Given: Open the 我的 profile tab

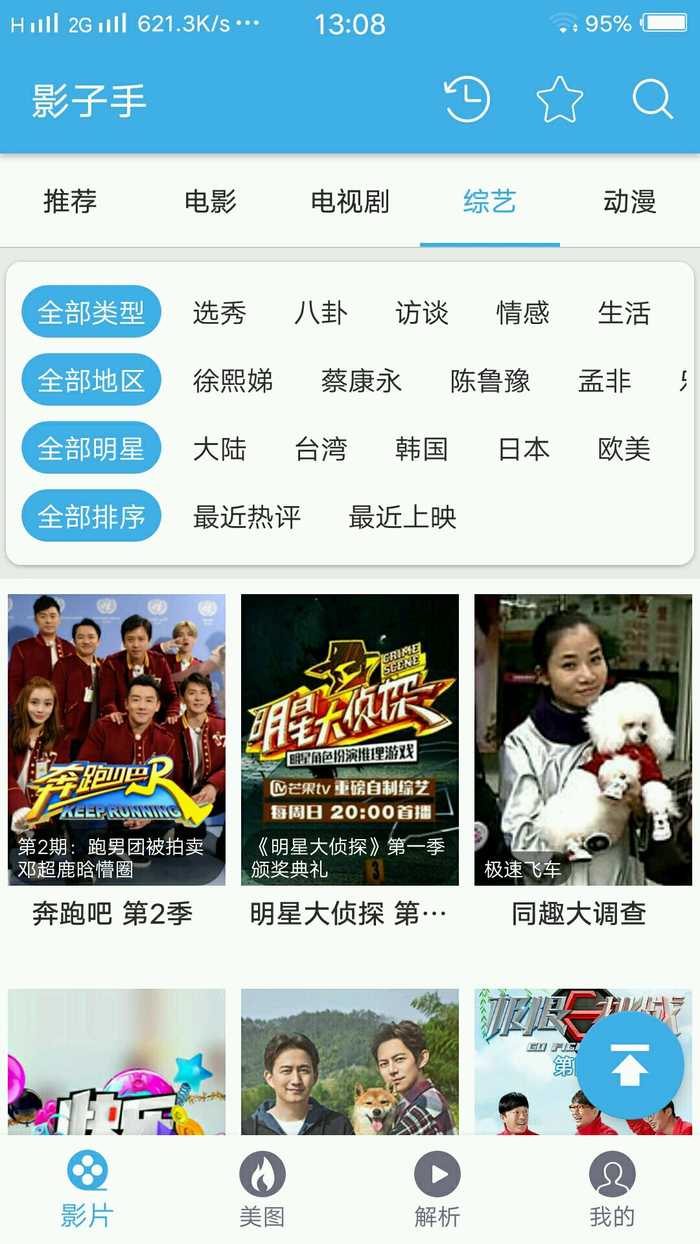Looking at the screenshot, I should click(x=612, y=1189).
